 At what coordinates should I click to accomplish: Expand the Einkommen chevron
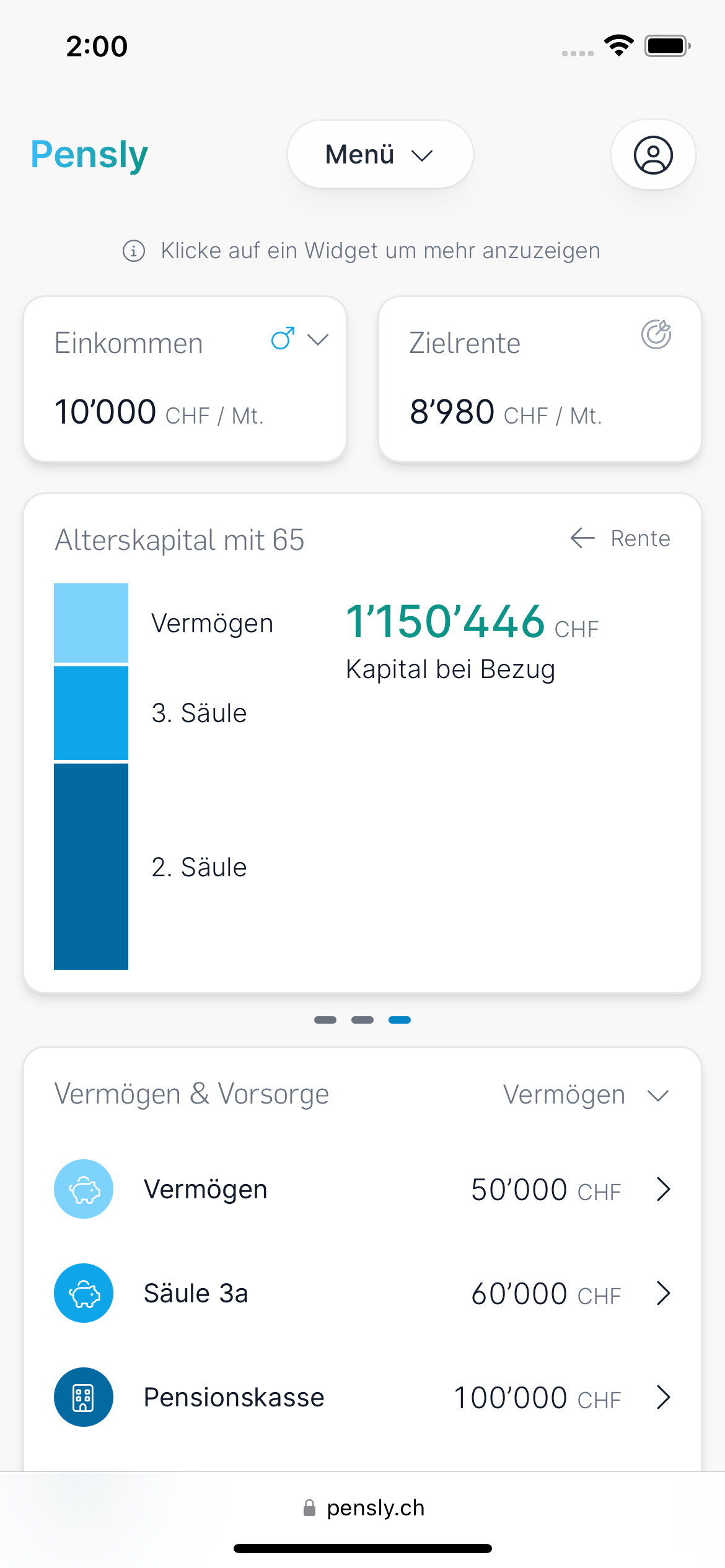tap(318, 340)
